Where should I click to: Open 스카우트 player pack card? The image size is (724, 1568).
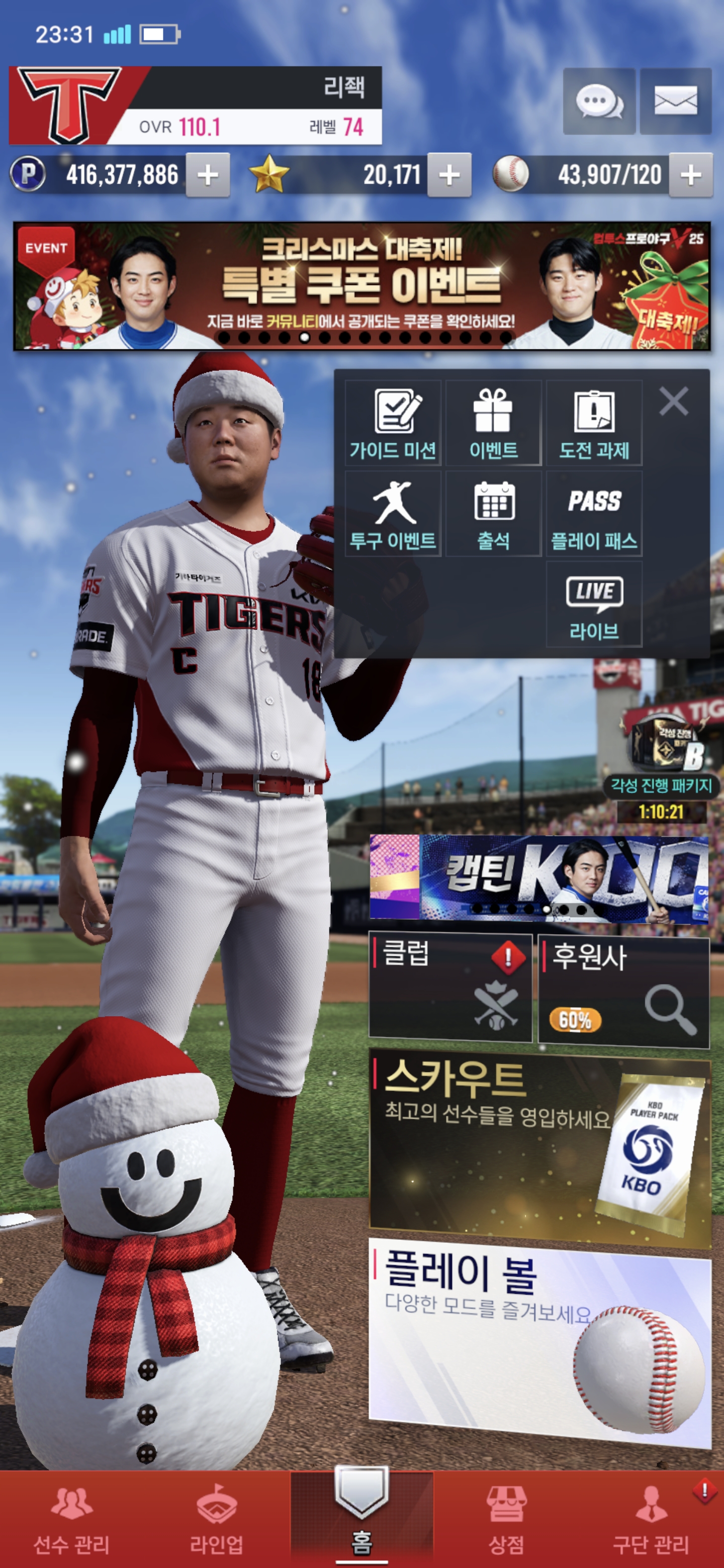click(539, 1147)
